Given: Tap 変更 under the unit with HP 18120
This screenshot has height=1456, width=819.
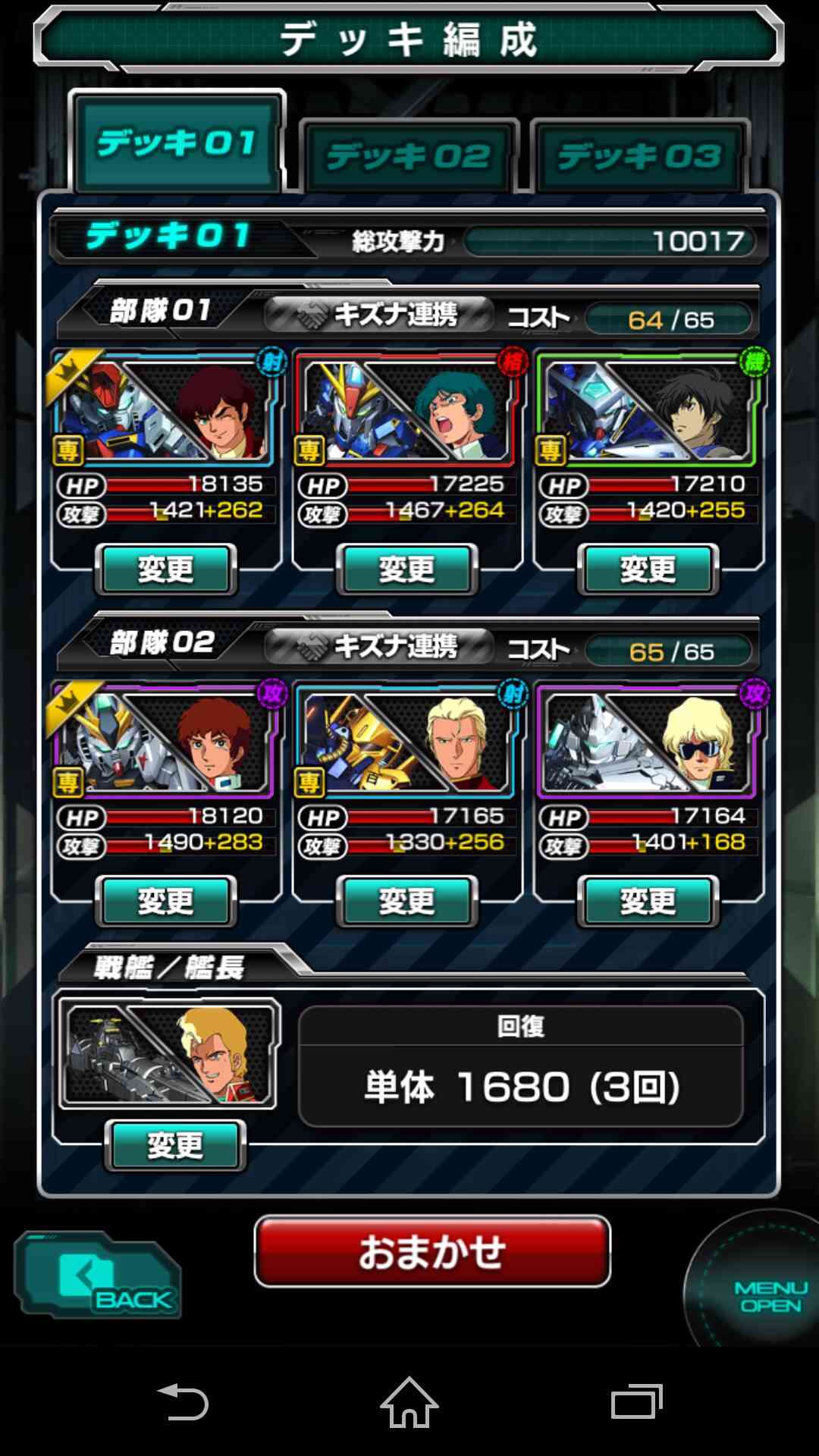Looking at the screenshot, I should 165,901.
